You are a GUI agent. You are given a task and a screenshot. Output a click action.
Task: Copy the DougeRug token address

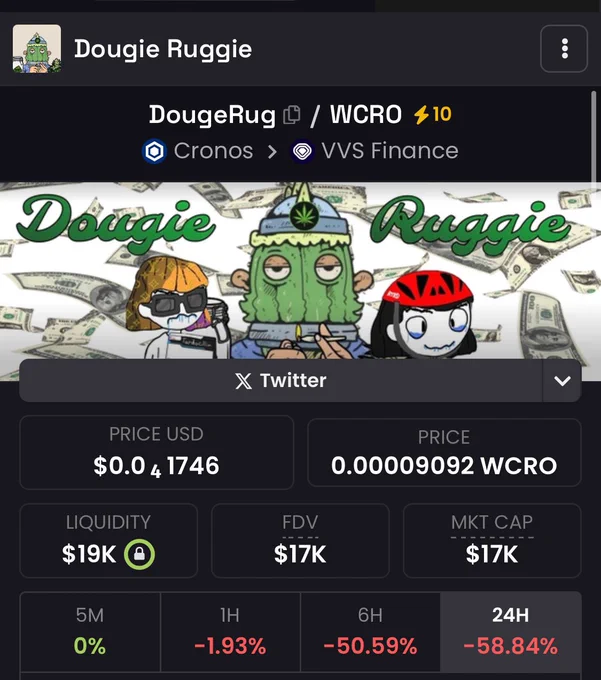[x=291, y=115]
